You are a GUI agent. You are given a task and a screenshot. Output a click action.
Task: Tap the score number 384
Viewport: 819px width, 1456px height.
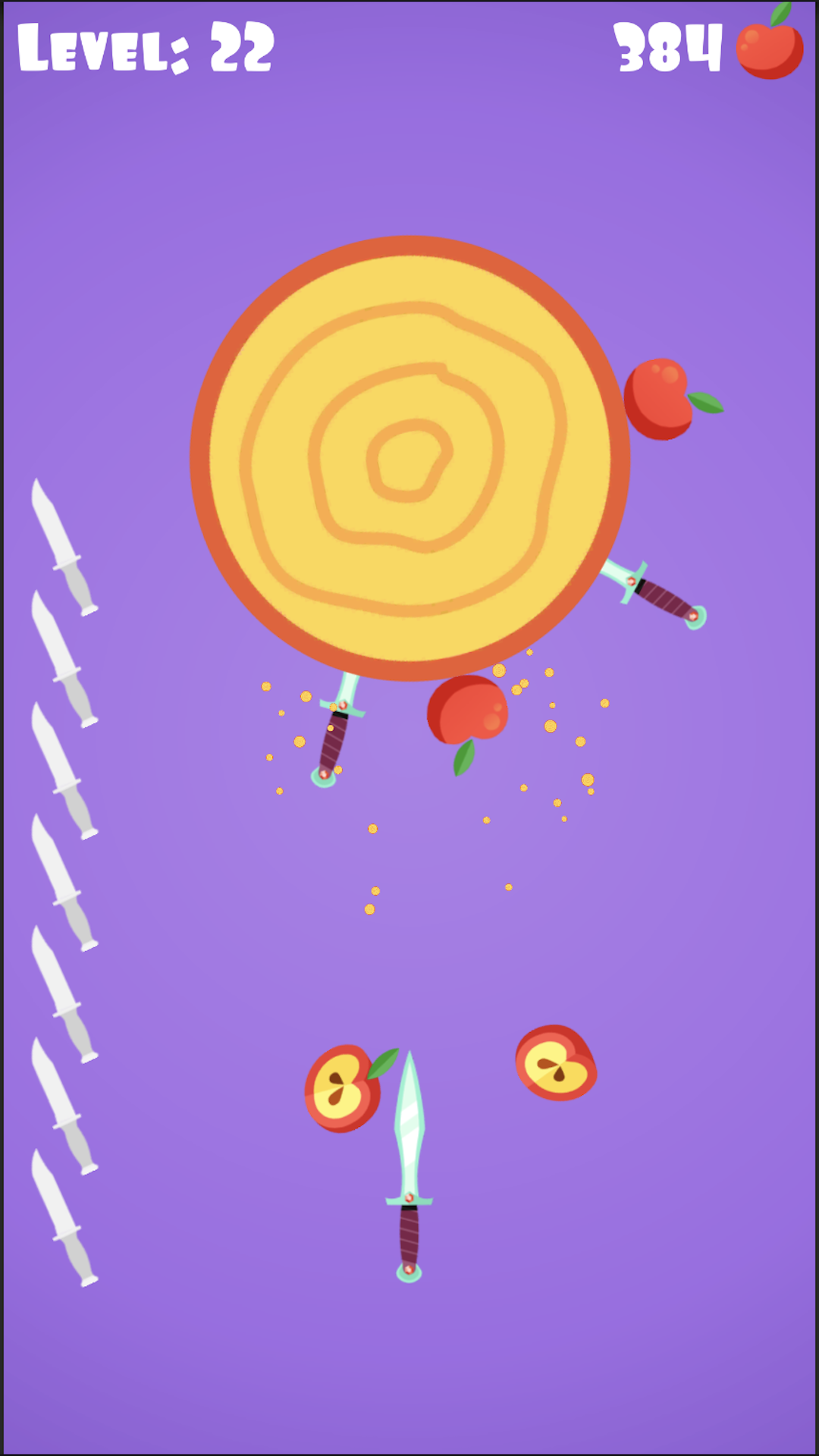click(667, 45)
